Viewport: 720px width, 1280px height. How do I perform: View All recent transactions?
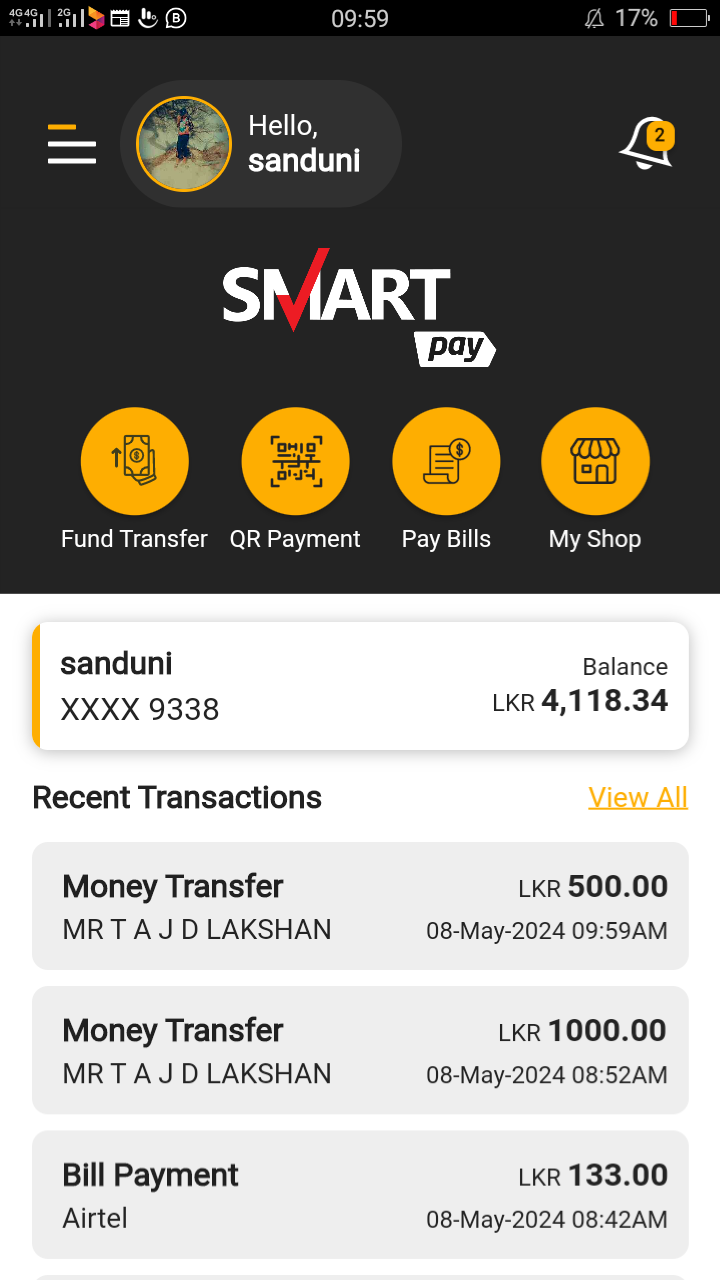(638, 797)
